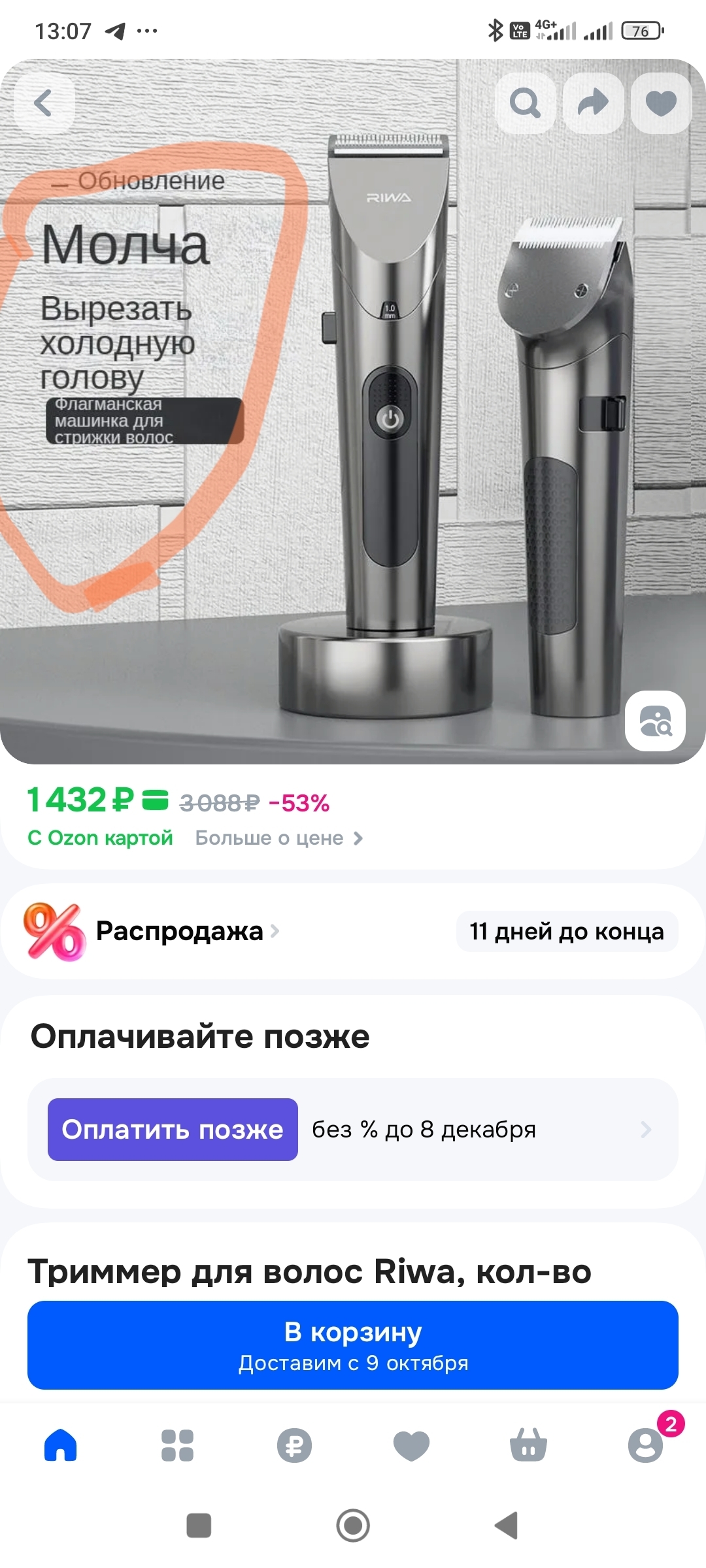Switch to the home tab

tap(61, 1445)
